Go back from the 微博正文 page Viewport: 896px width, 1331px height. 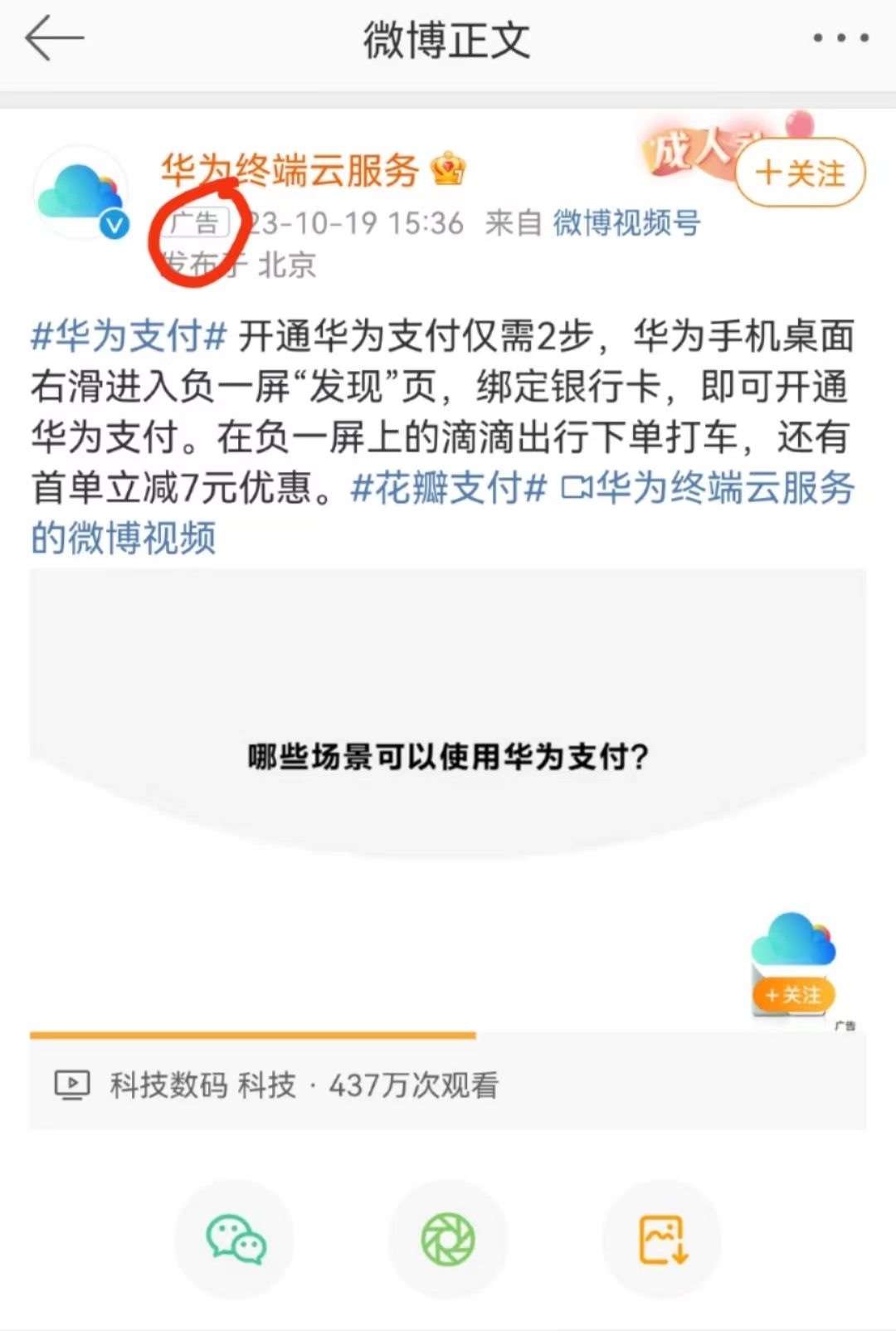tap(55, 39)
